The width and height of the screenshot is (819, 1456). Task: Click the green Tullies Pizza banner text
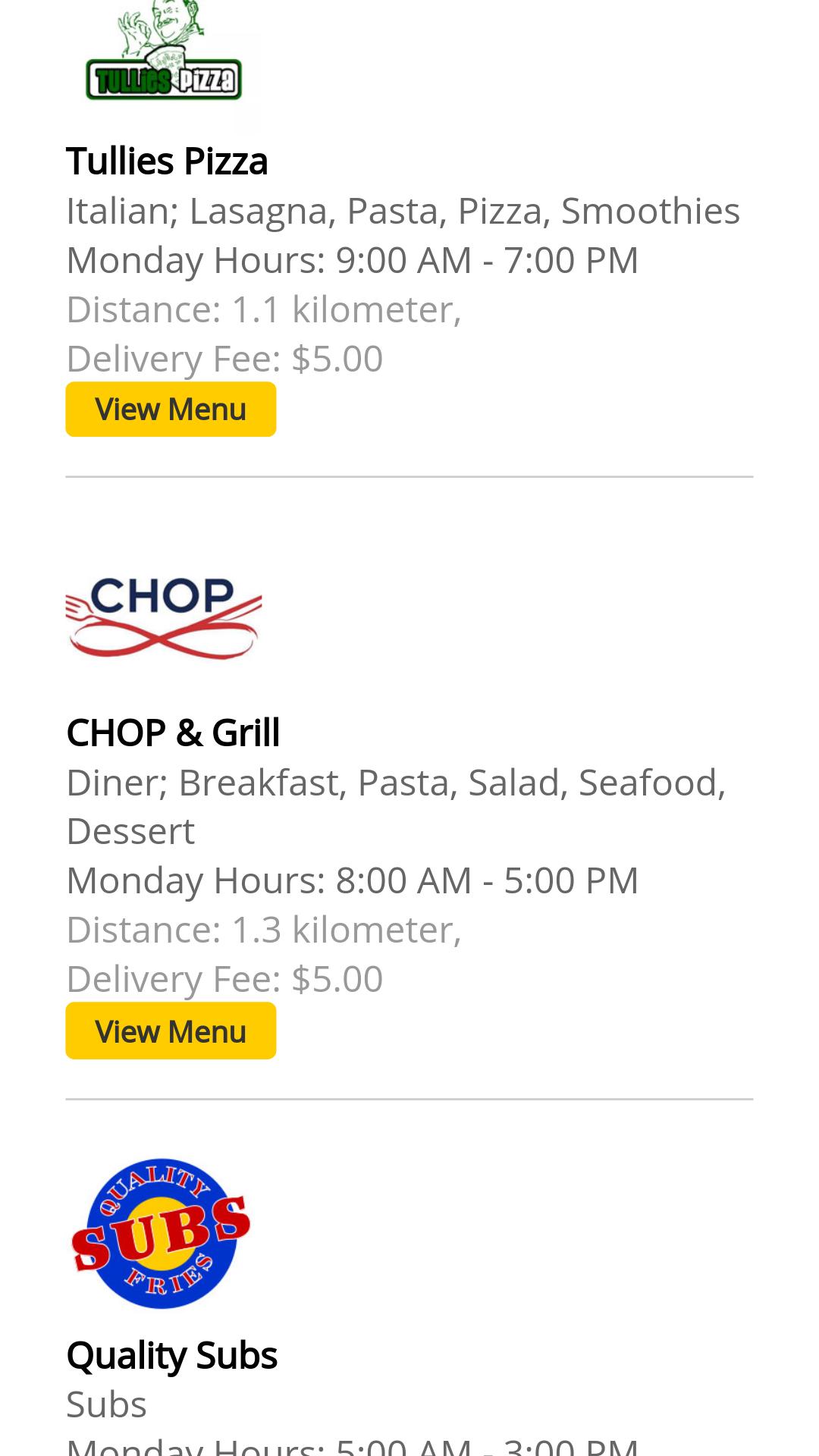[x=163, y=76]
